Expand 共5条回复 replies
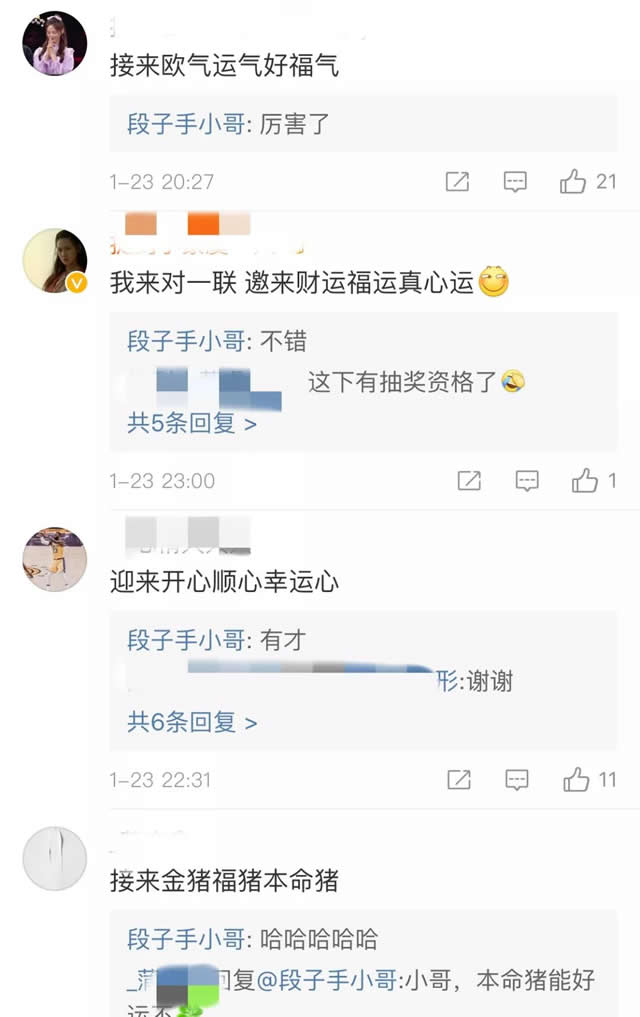This screenshot has width=640, height=1017. 192,423
